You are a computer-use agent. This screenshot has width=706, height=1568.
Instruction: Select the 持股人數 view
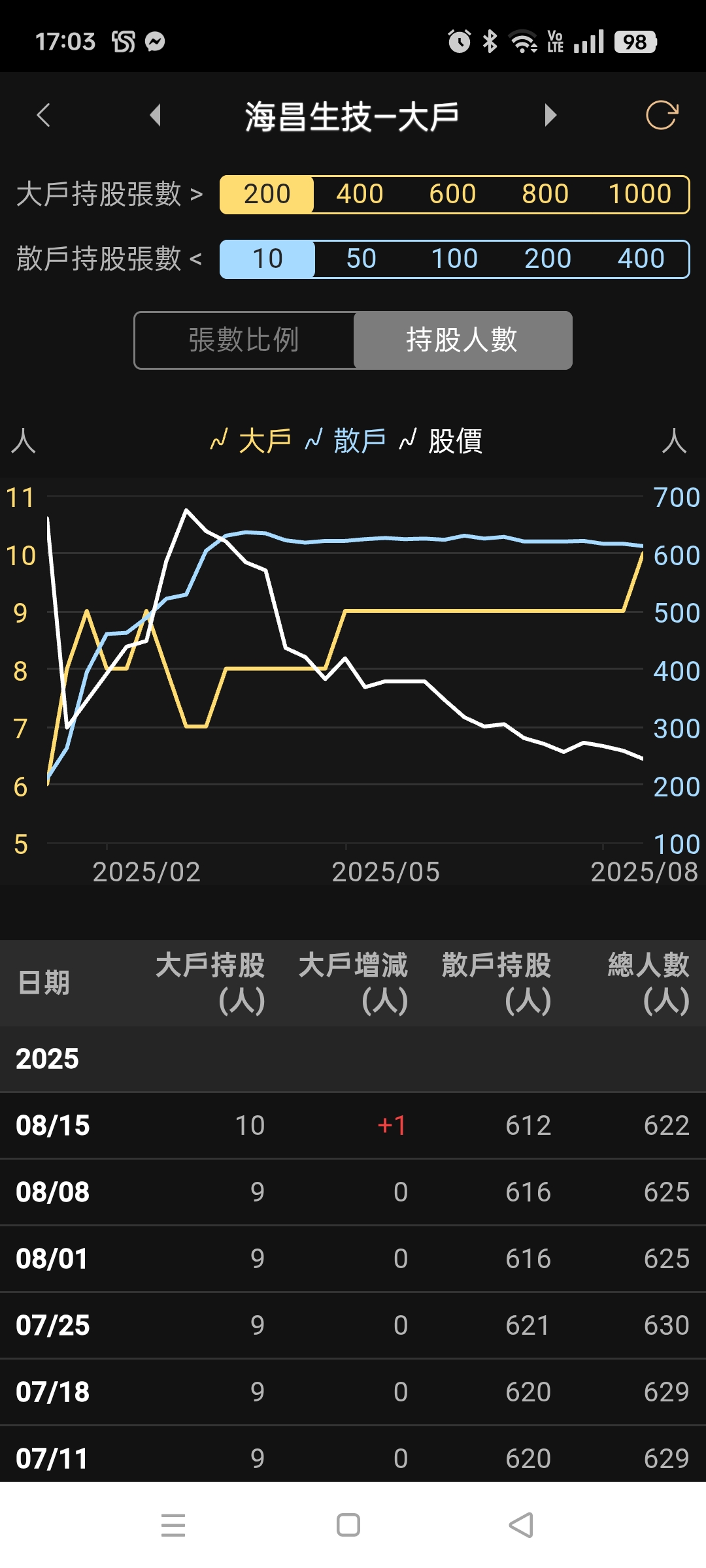point(462,340)
